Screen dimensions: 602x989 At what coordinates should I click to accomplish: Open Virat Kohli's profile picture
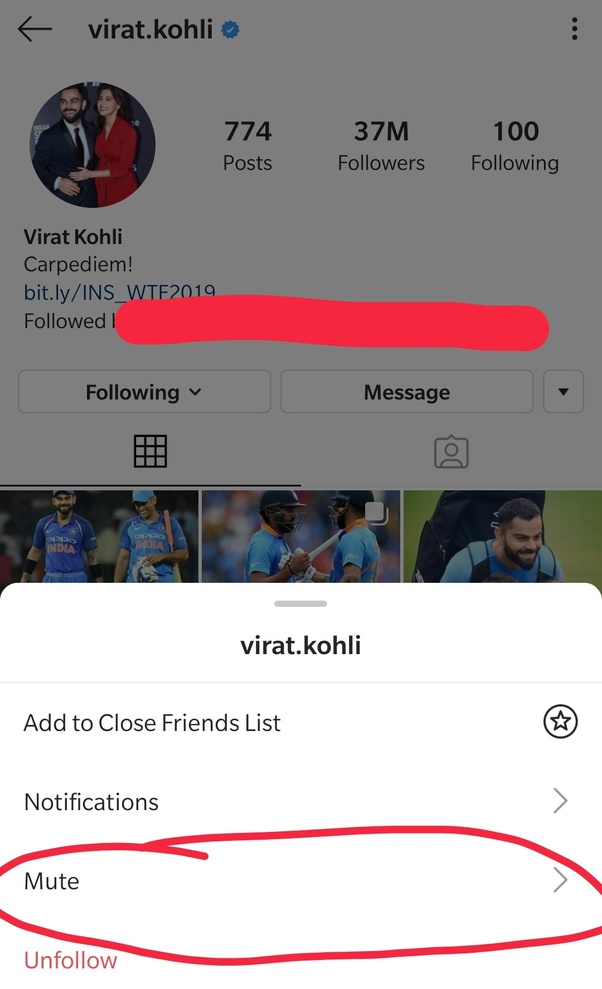point(93,144)
